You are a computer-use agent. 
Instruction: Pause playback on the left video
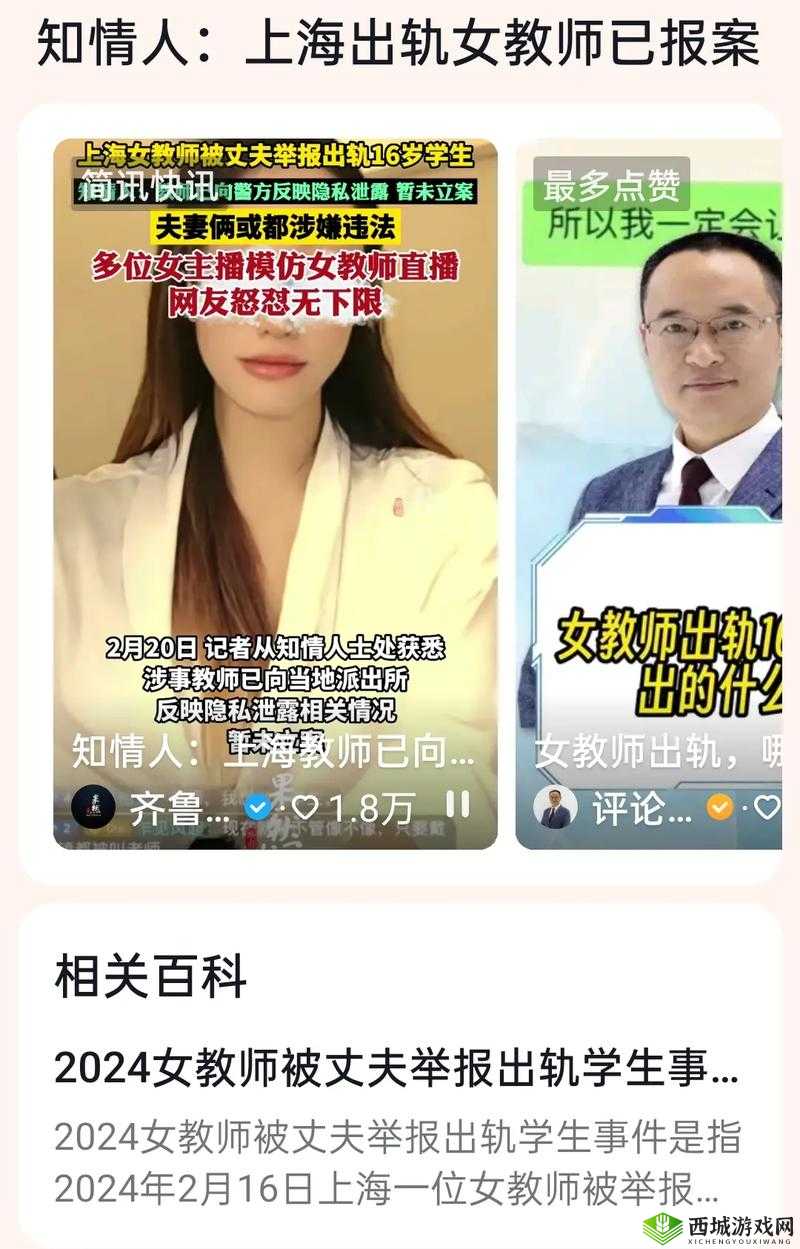(456, 805)
